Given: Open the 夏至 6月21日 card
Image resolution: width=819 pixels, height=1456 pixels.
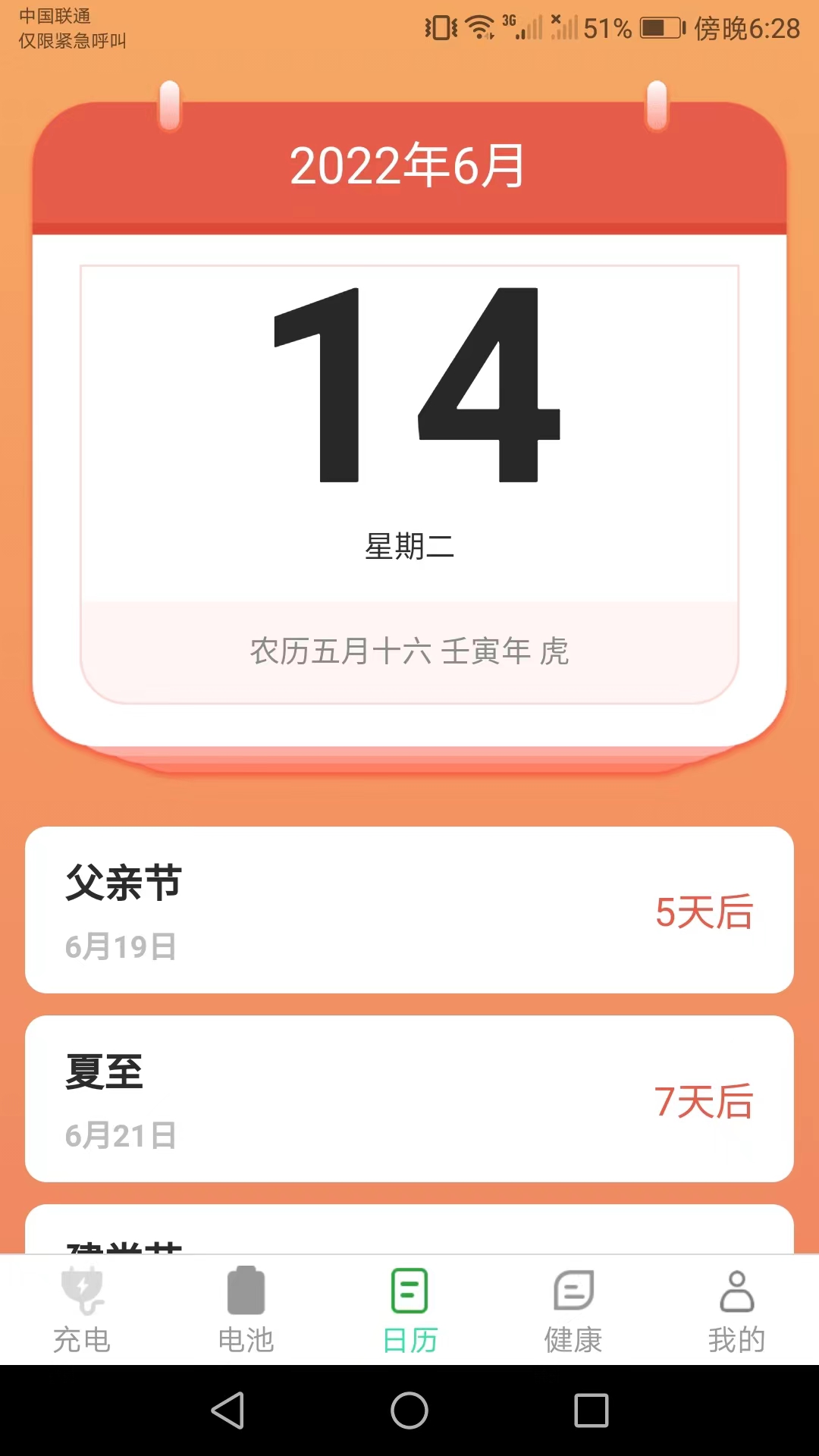Looking at the screenshot, I should (409, 1099).
